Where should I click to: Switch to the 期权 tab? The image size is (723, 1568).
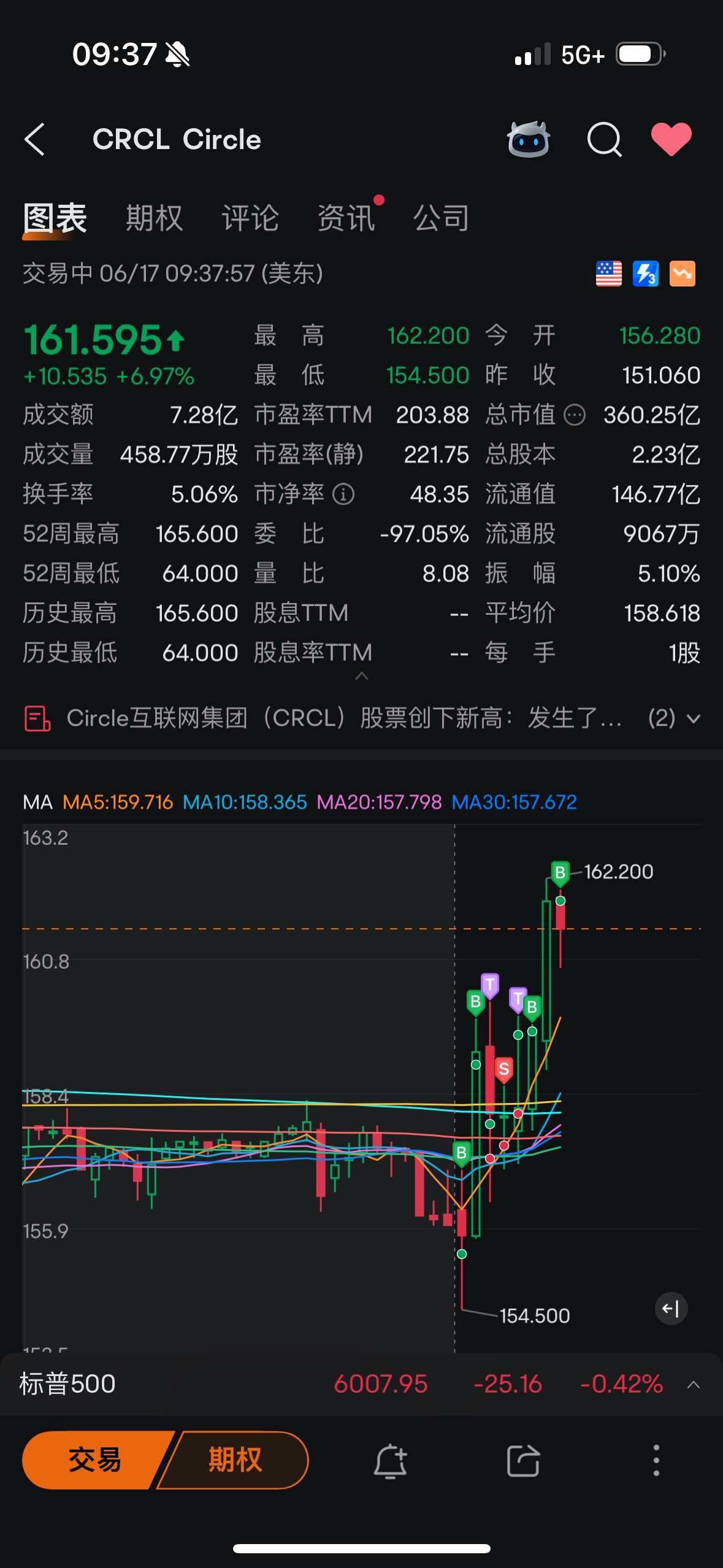click(155, 218)
